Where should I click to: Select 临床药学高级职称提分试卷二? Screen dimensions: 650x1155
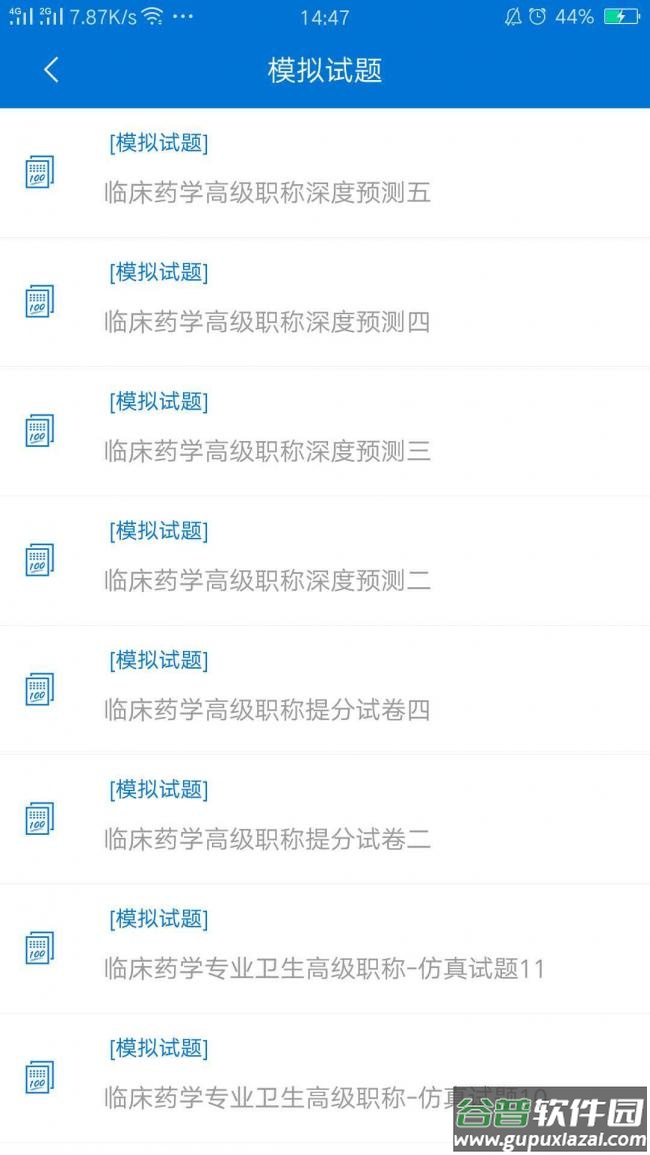[268, 839]
